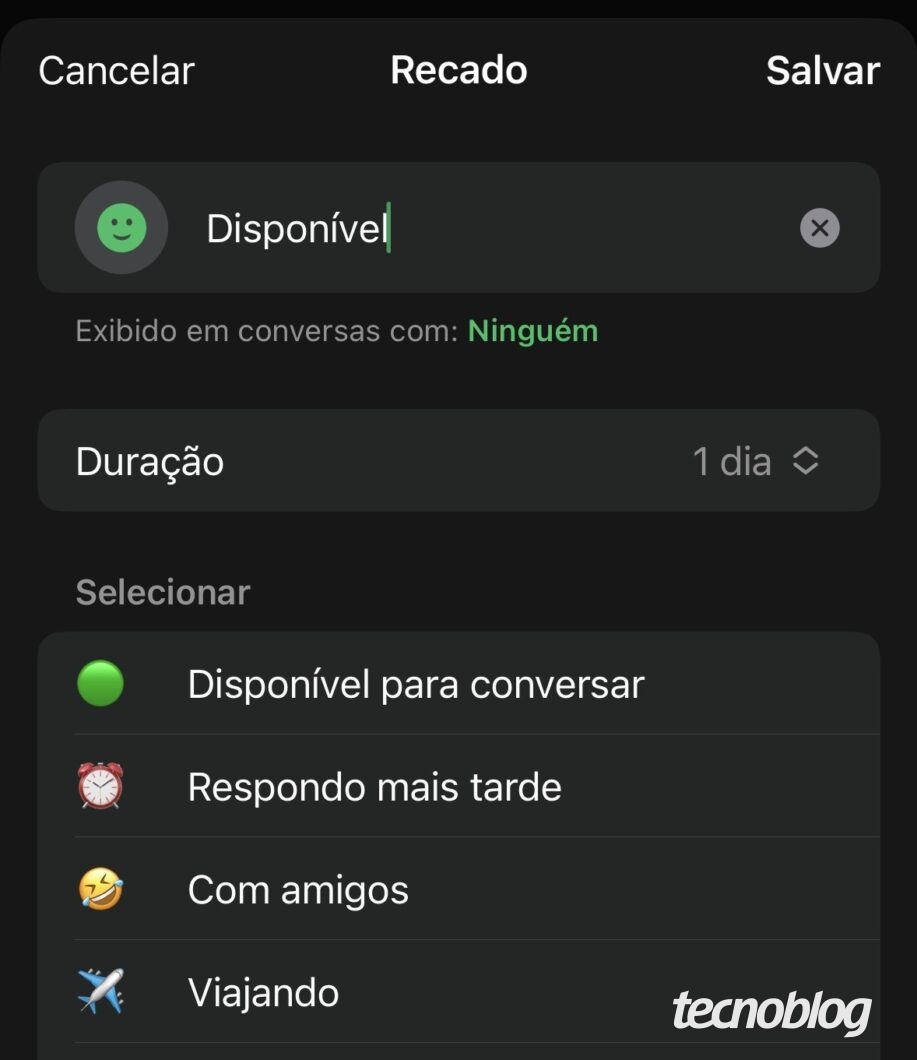
Task: Select the laughing emoji next to Com amigos
Action: point(100,889)
